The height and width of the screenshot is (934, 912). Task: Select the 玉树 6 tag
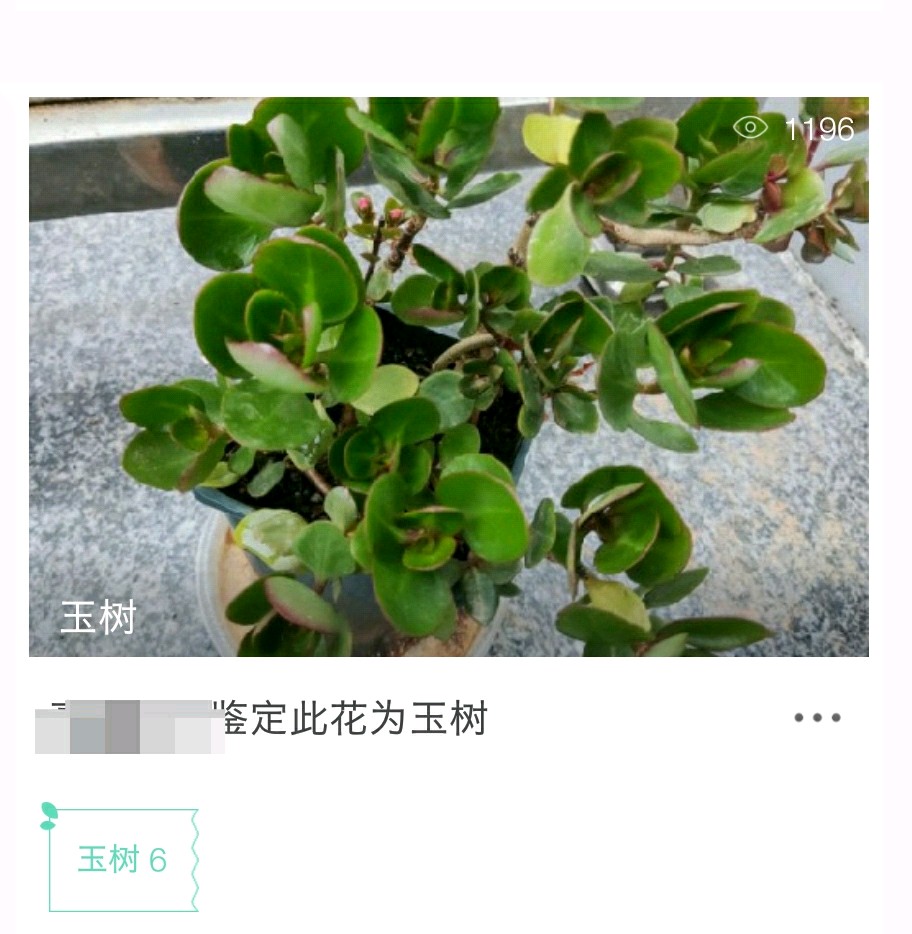122,860
